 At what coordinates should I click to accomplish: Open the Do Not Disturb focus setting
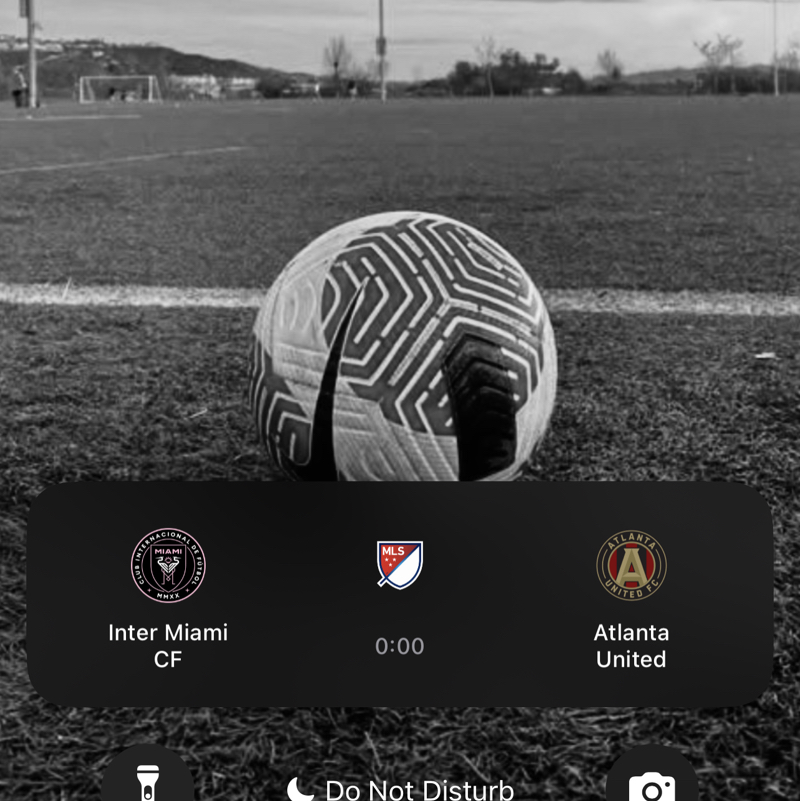click(x=400, y=789)
